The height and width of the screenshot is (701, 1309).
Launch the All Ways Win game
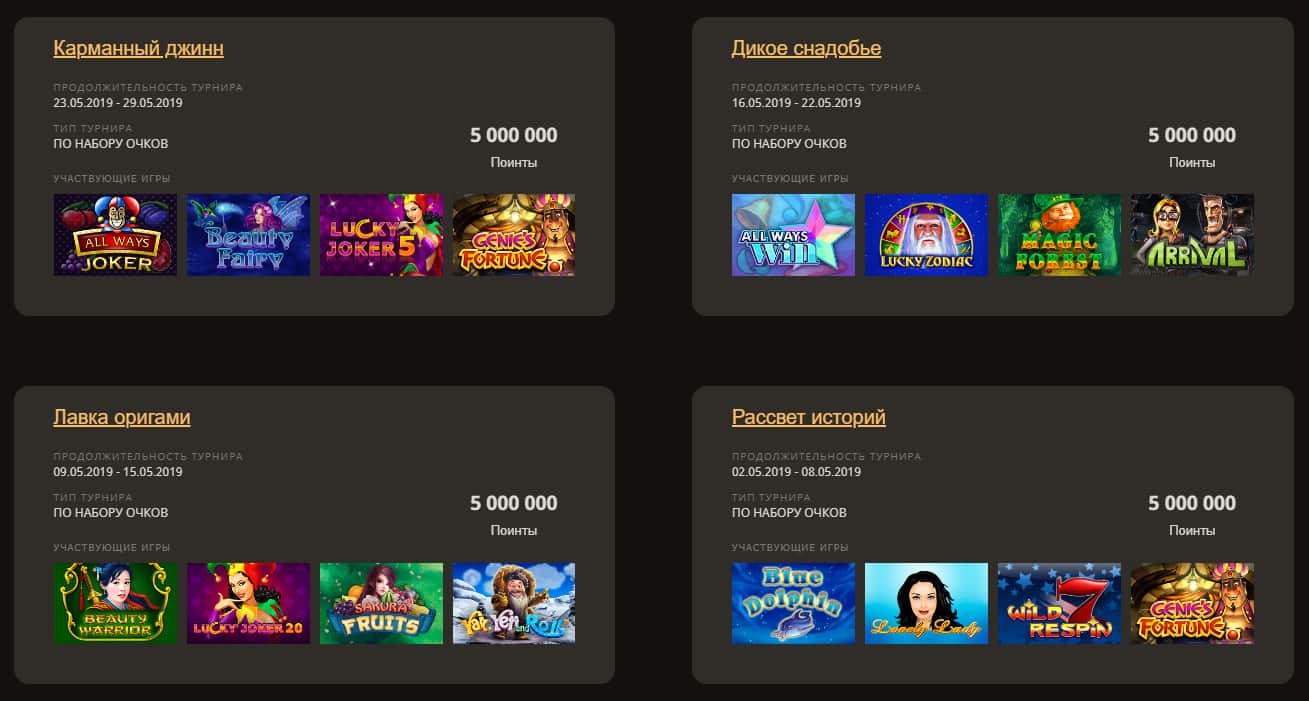click(x=793, y=235)
